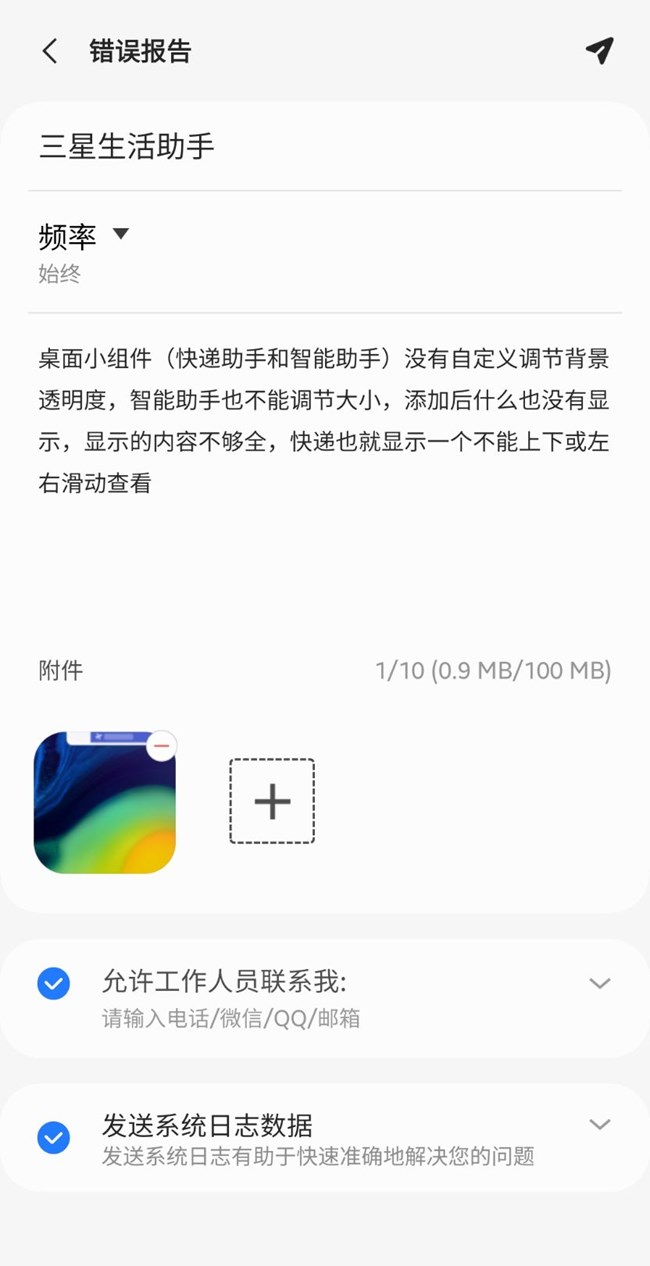The image size is (650, 1266).
Task: Uncheck 发送系统日志数据
Action: pos(54,1138)
